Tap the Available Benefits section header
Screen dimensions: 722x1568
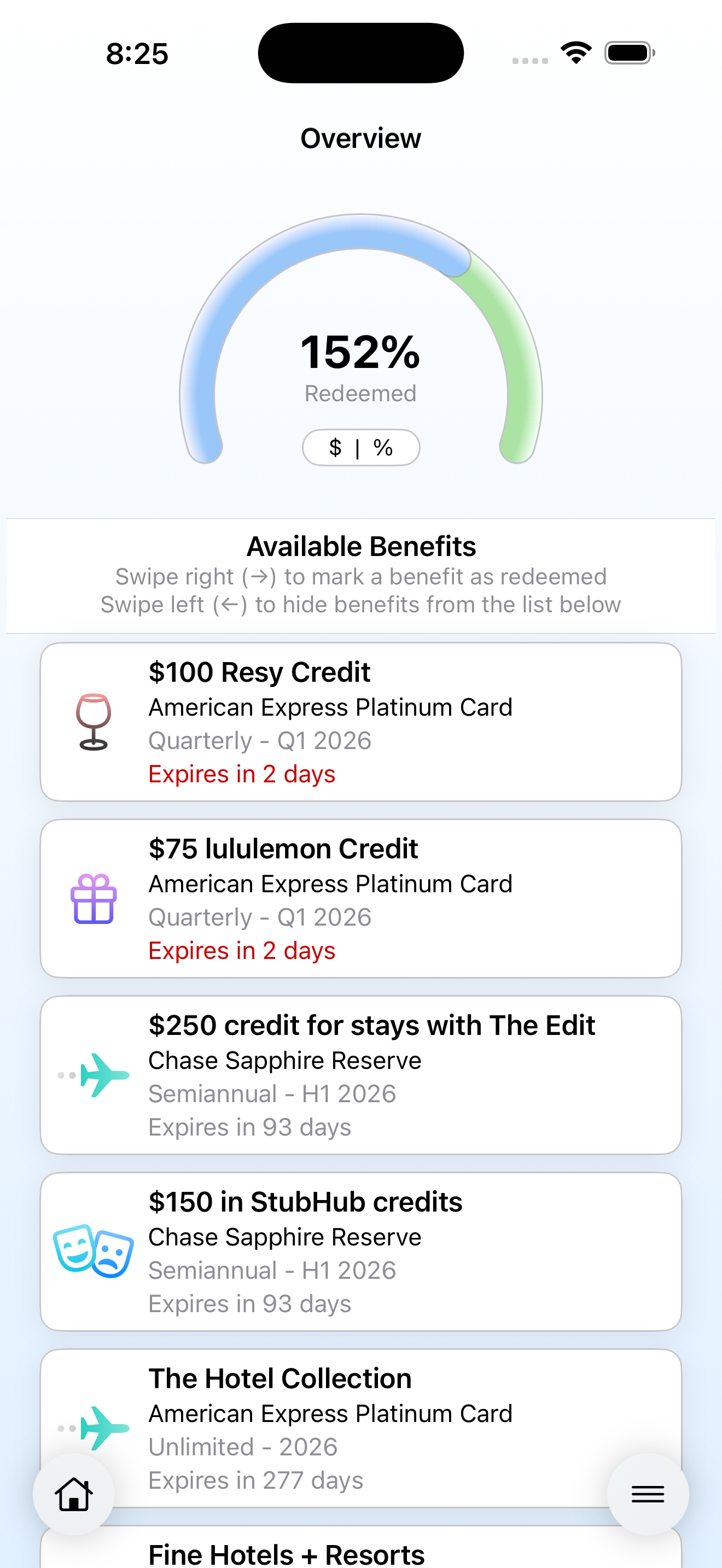tap(360, 546)
